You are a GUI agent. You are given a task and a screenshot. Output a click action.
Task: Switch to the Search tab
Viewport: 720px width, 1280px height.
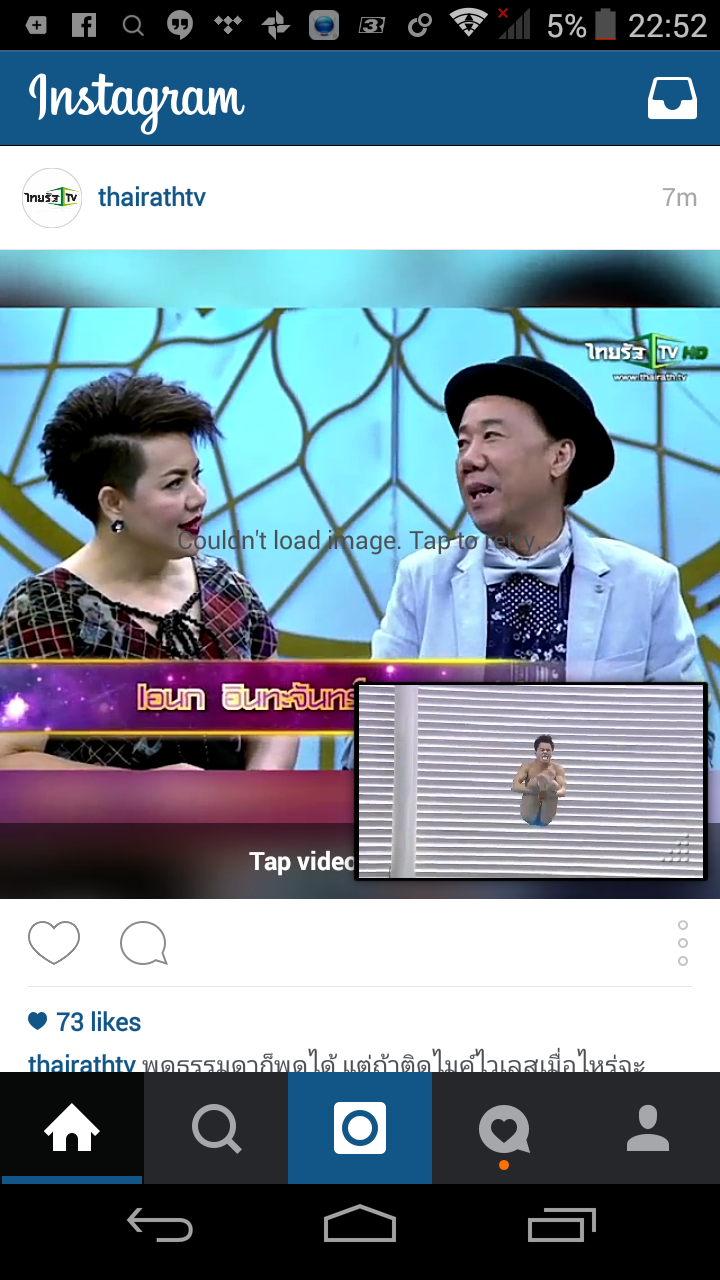click(216, 1128)
